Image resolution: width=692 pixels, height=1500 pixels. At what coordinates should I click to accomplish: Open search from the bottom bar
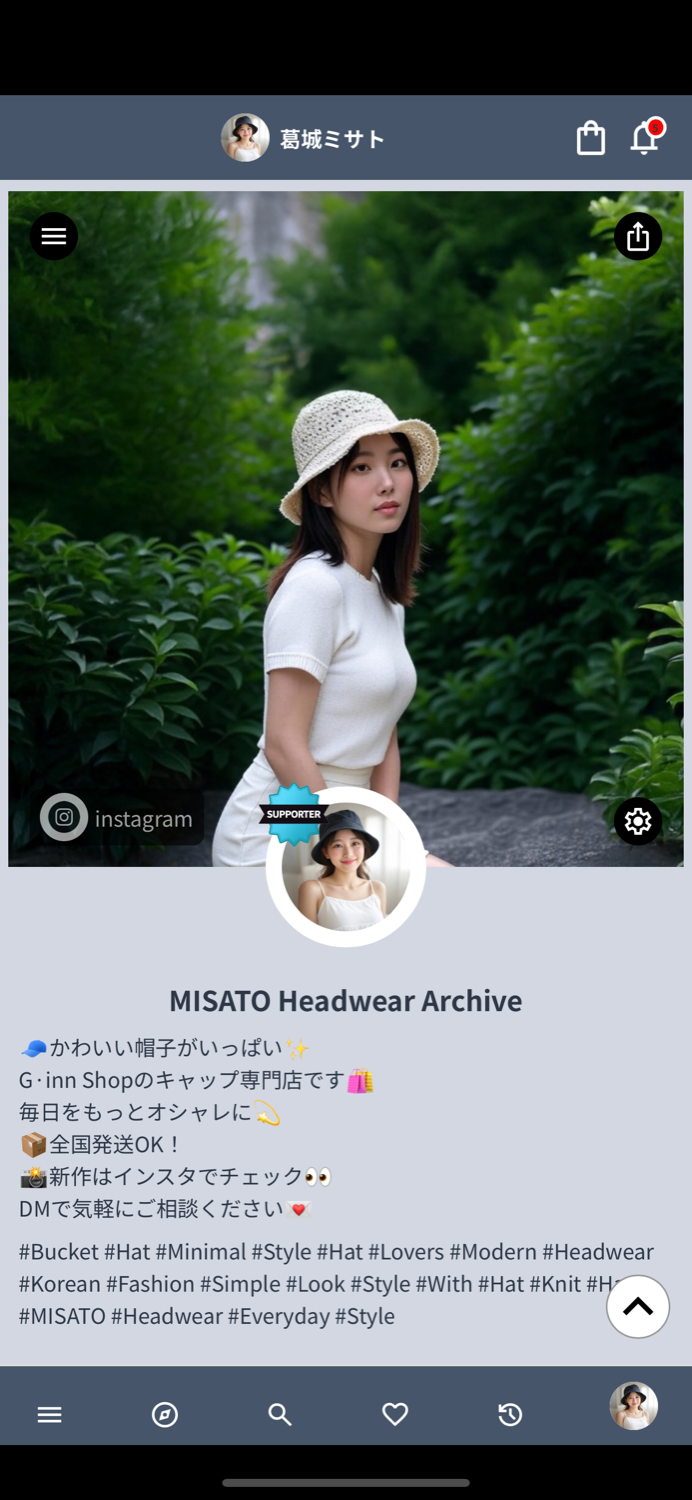280,1414
